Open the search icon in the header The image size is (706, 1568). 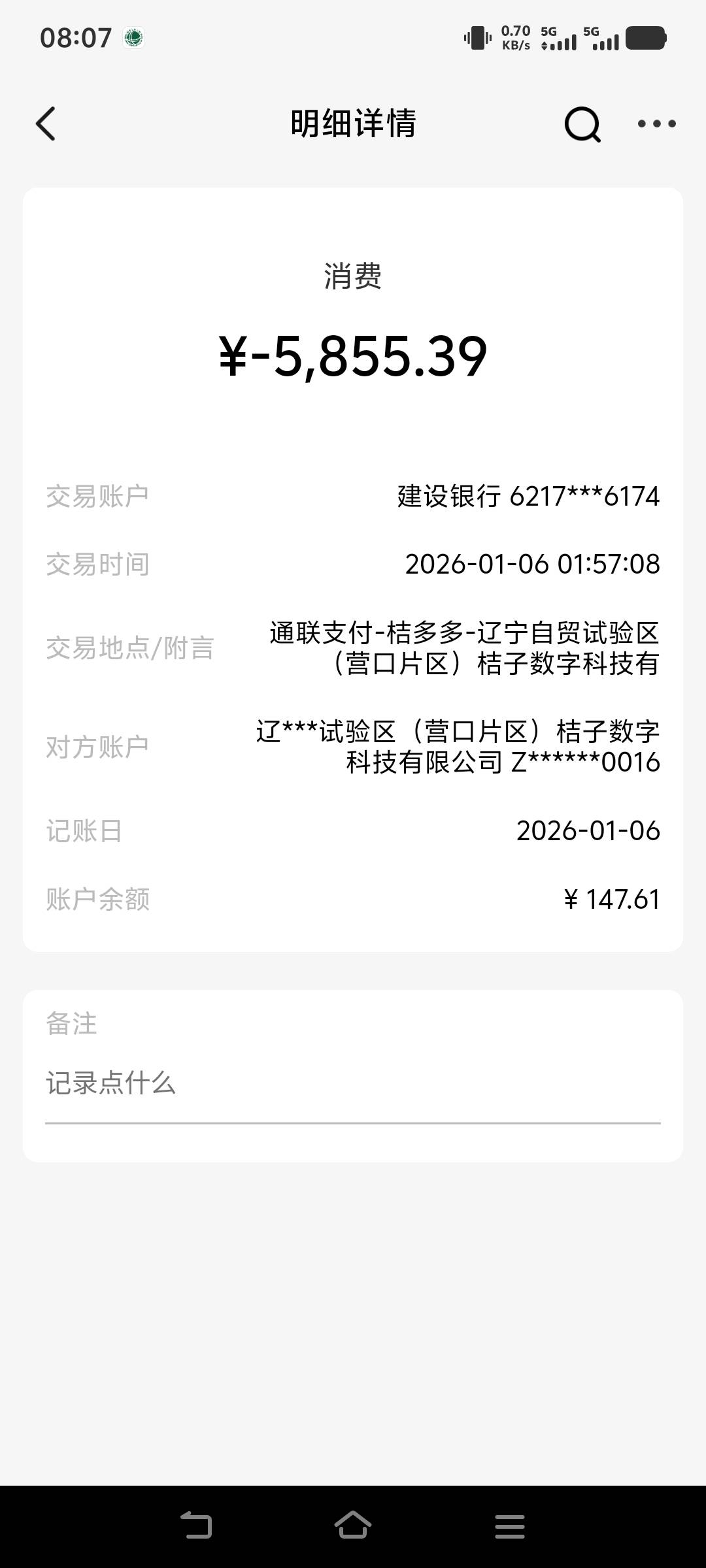click(582, 124)
